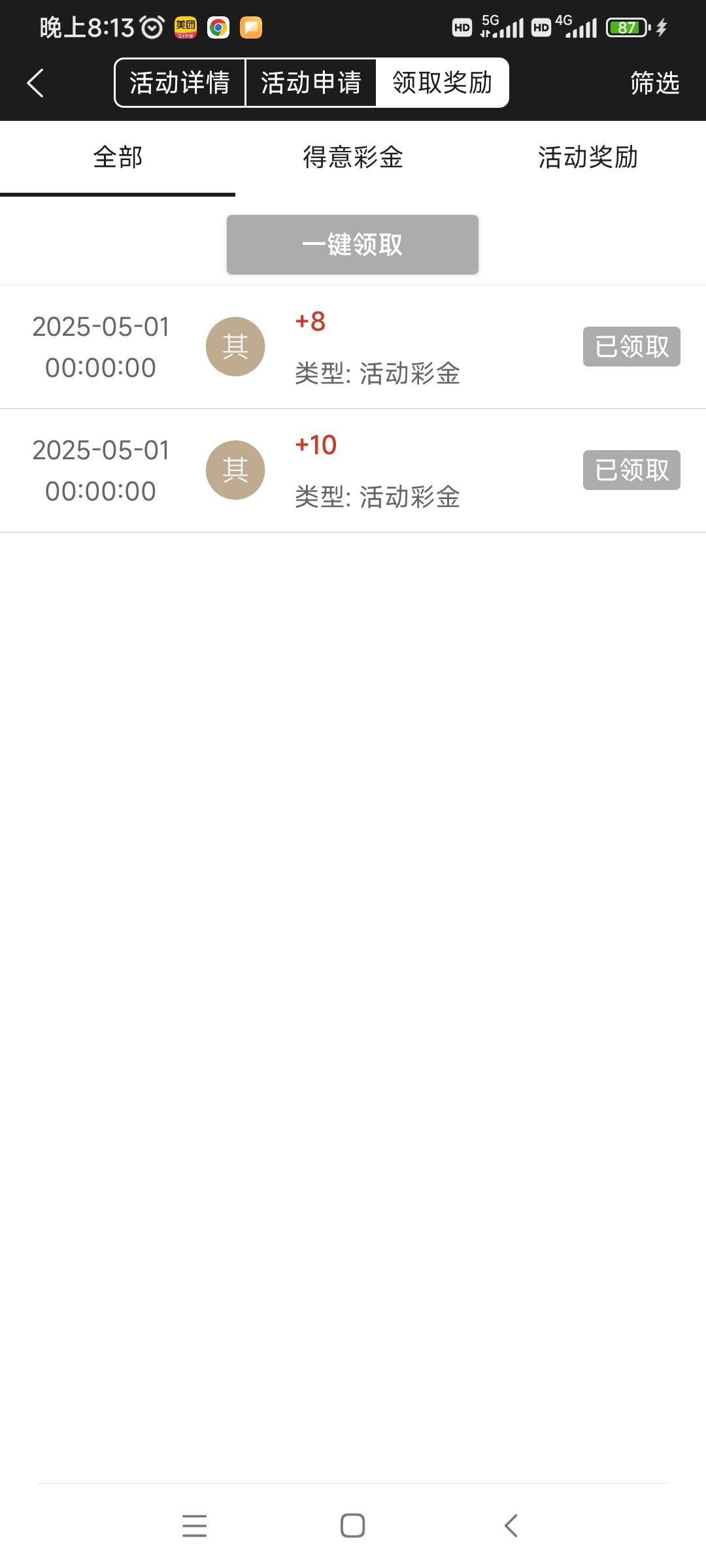Select the 全部 tab
The image size is (706, 1568).
click(118, 157)
